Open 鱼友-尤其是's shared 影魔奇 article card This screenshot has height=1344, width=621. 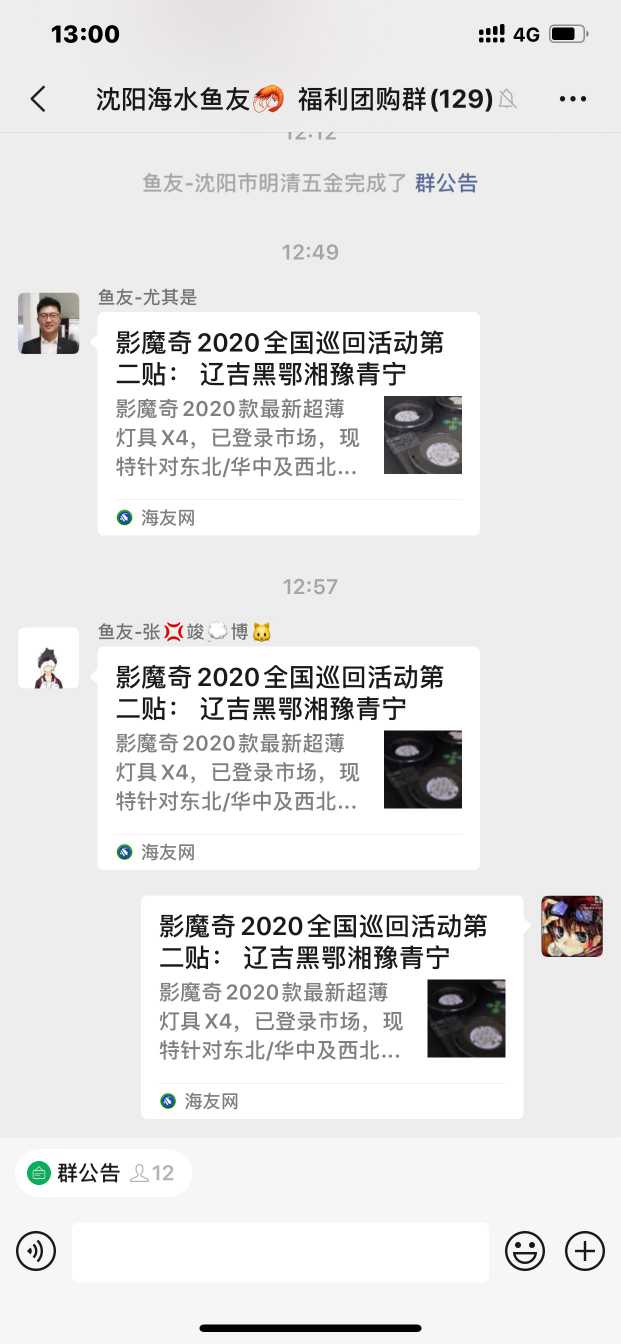tap(288, 423)
